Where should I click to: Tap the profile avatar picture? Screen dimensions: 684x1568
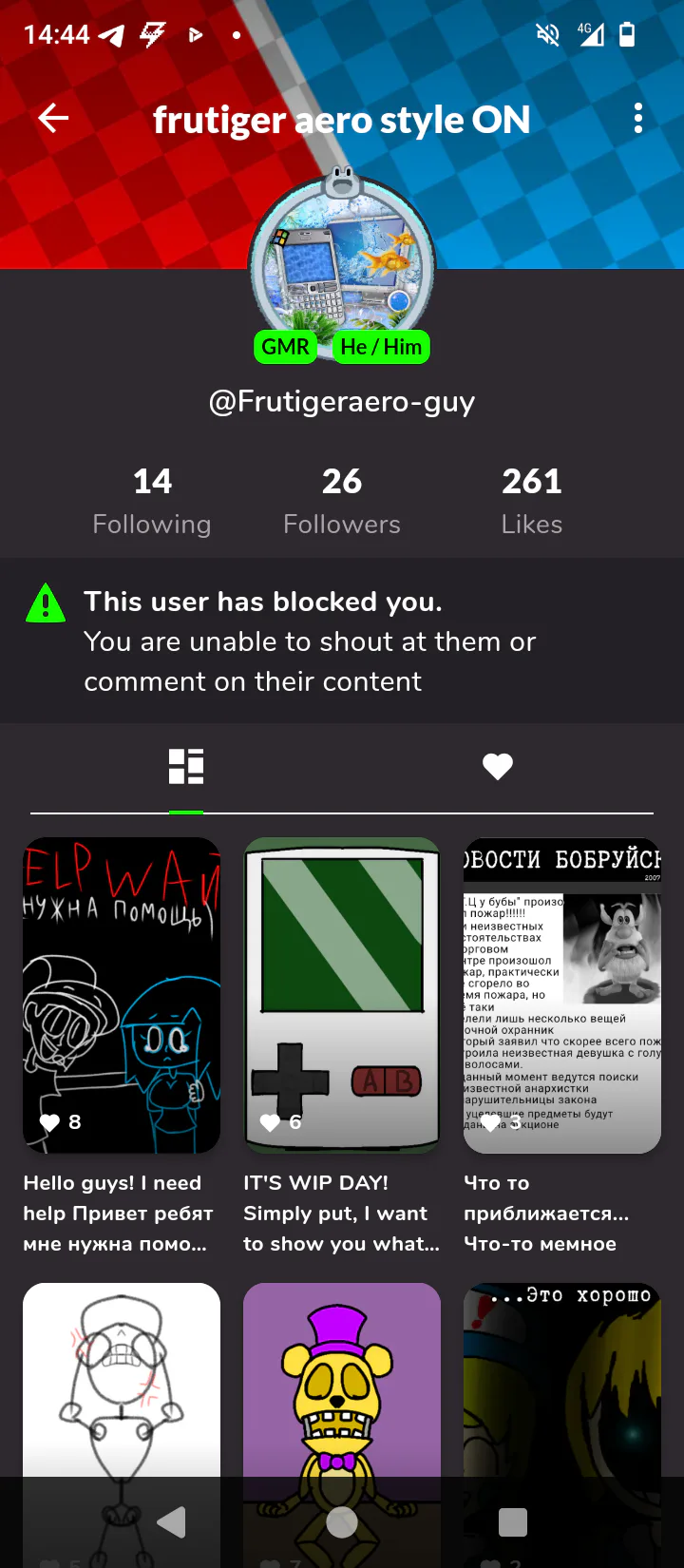[342, 266]
